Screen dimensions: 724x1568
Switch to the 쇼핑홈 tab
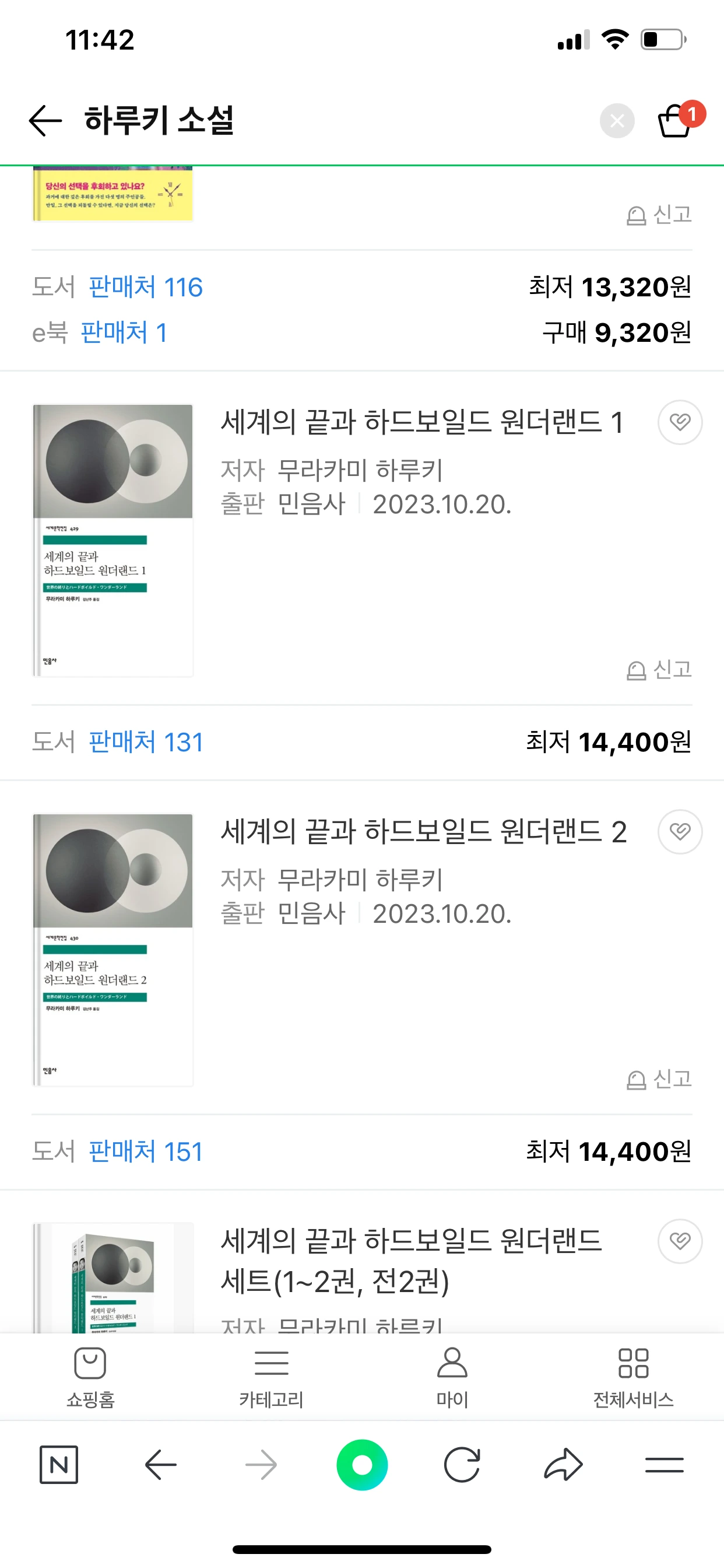90,1377
